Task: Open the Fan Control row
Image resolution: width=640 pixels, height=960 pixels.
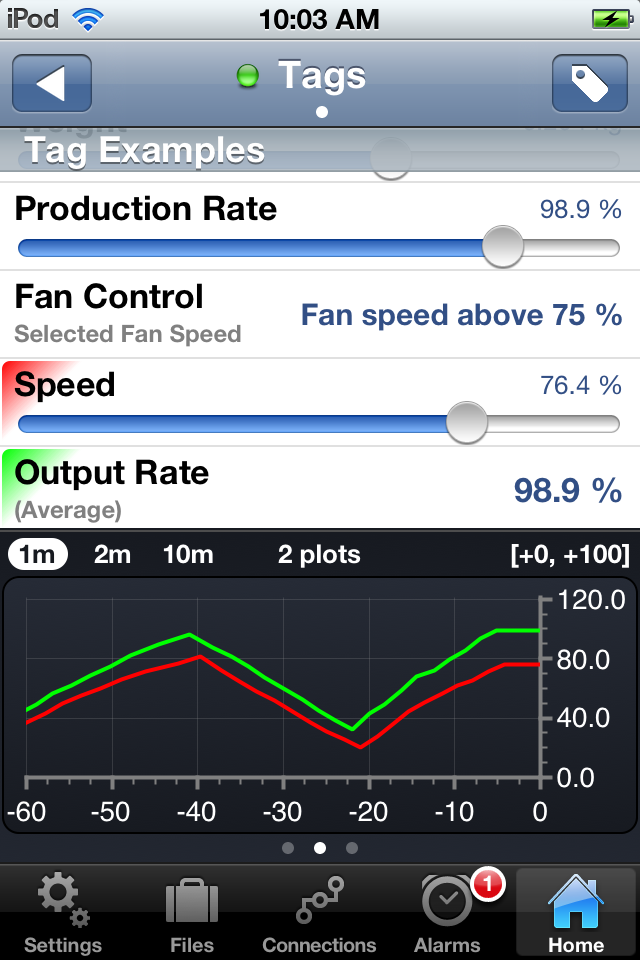Action: click(x=320, y=315)
